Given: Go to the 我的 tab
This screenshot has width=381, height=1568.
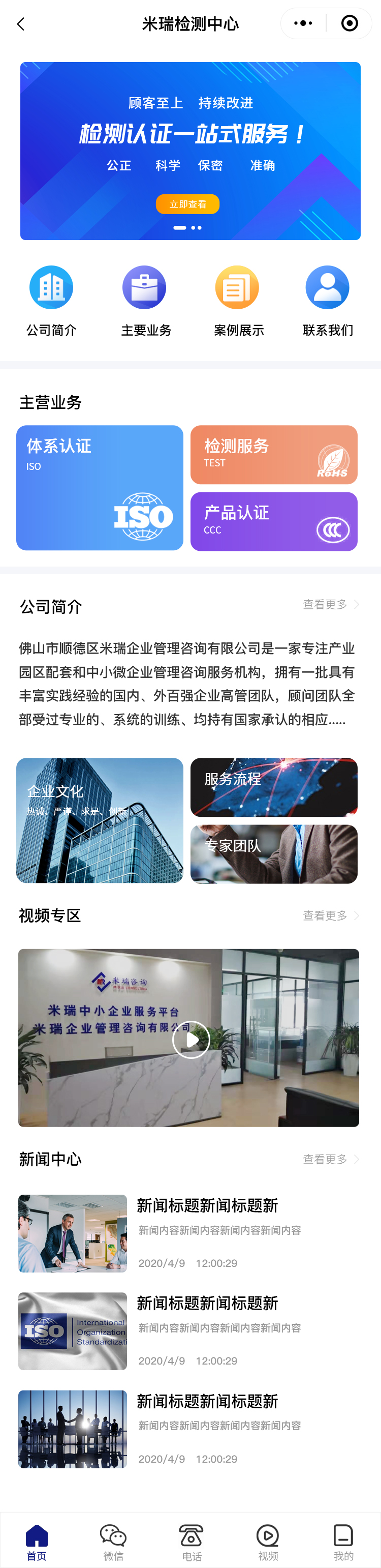Looking at the screenshot, I should [343, 1542].
